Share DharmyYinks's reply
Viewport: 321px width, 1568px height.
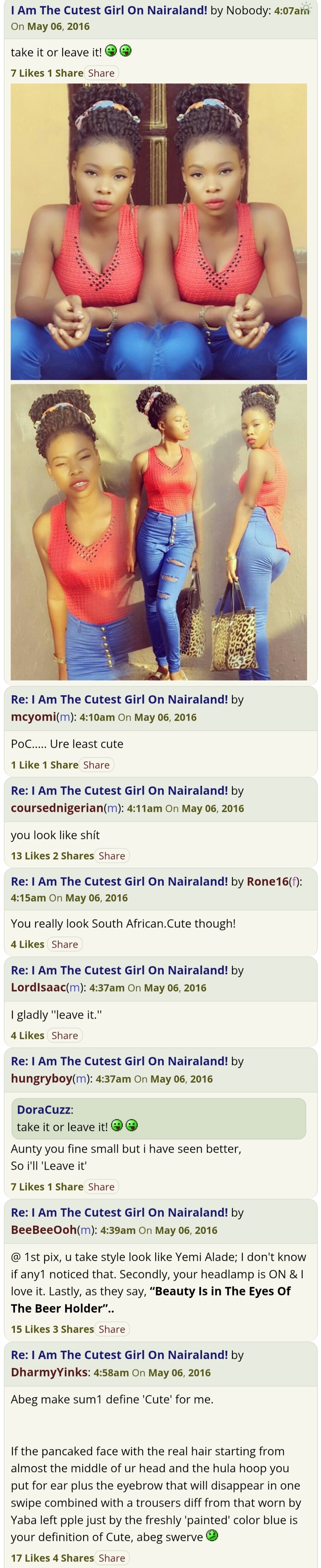(112, 1558)
